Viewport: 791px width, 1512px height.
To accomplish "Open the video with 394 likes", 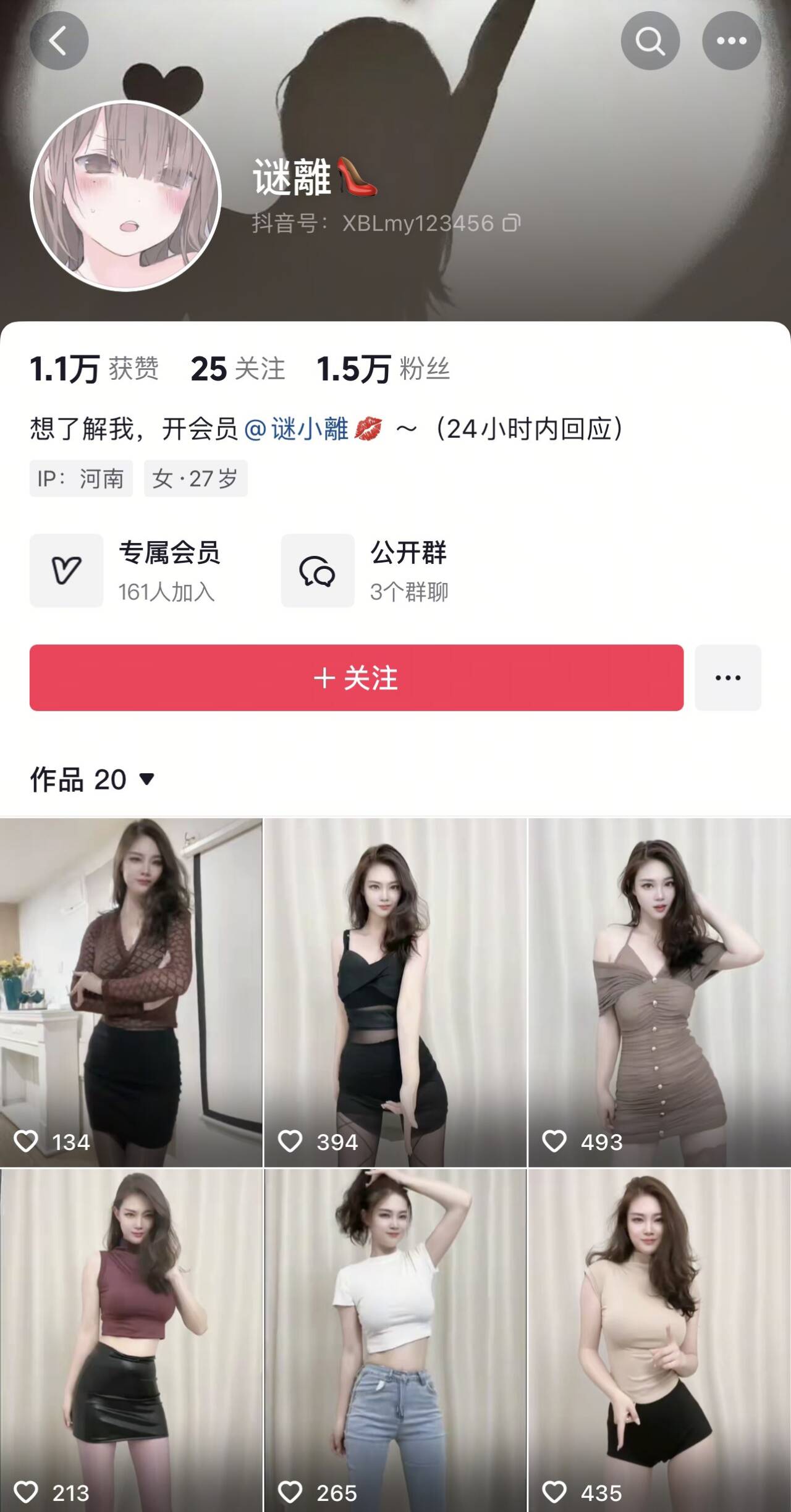I will (395, 992).
